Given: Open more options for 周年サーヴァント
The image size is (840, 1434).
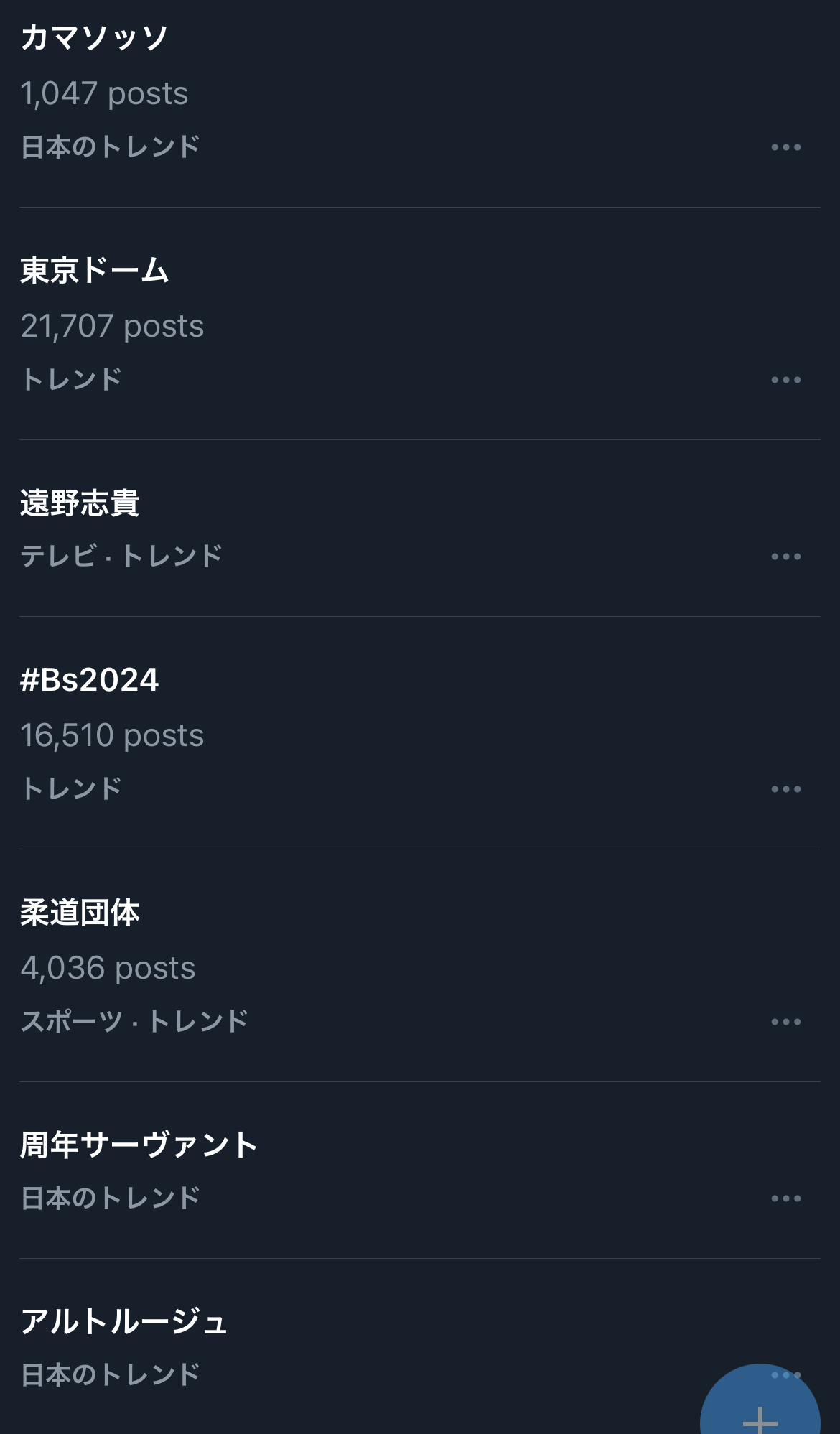Looking at the screenshot, I should point(785,1198).
